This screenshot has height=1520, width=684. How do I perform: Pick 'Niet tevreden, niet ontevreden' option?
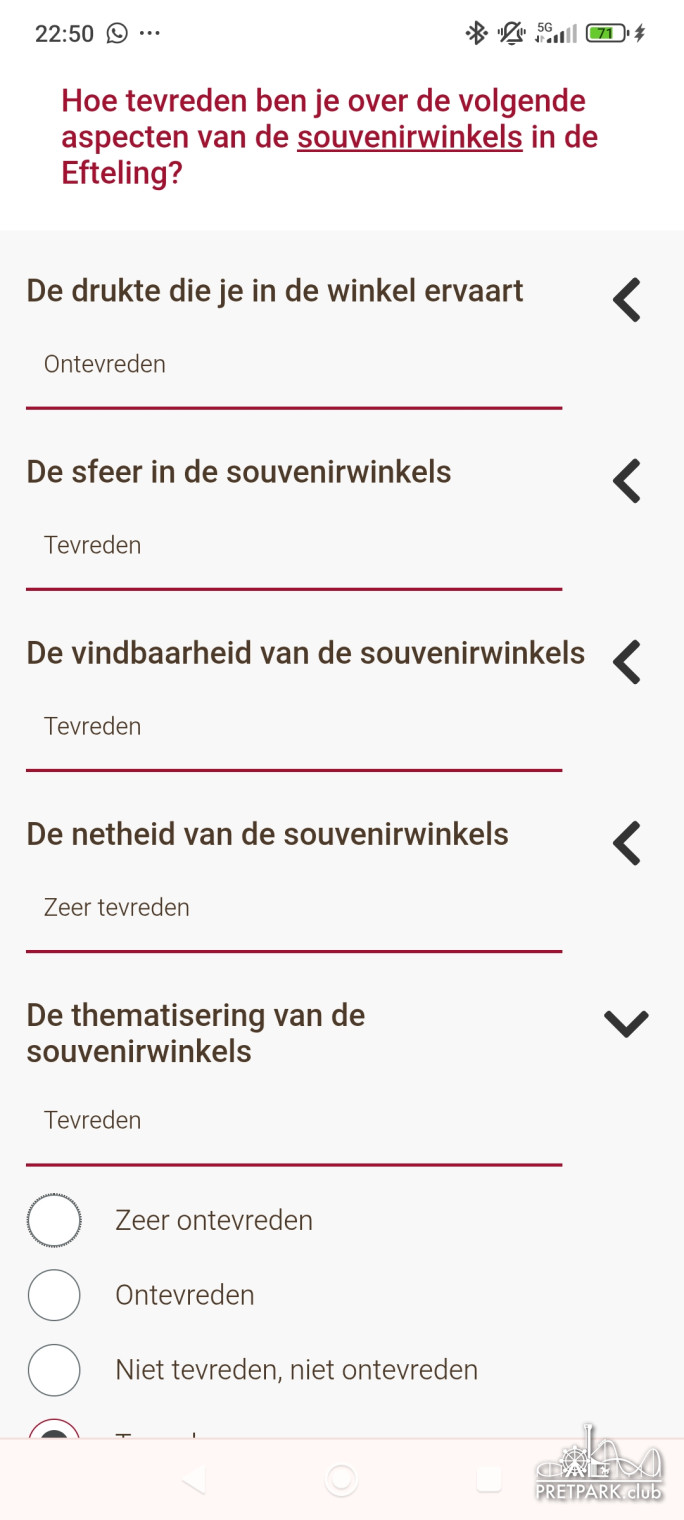(54, 1370)
